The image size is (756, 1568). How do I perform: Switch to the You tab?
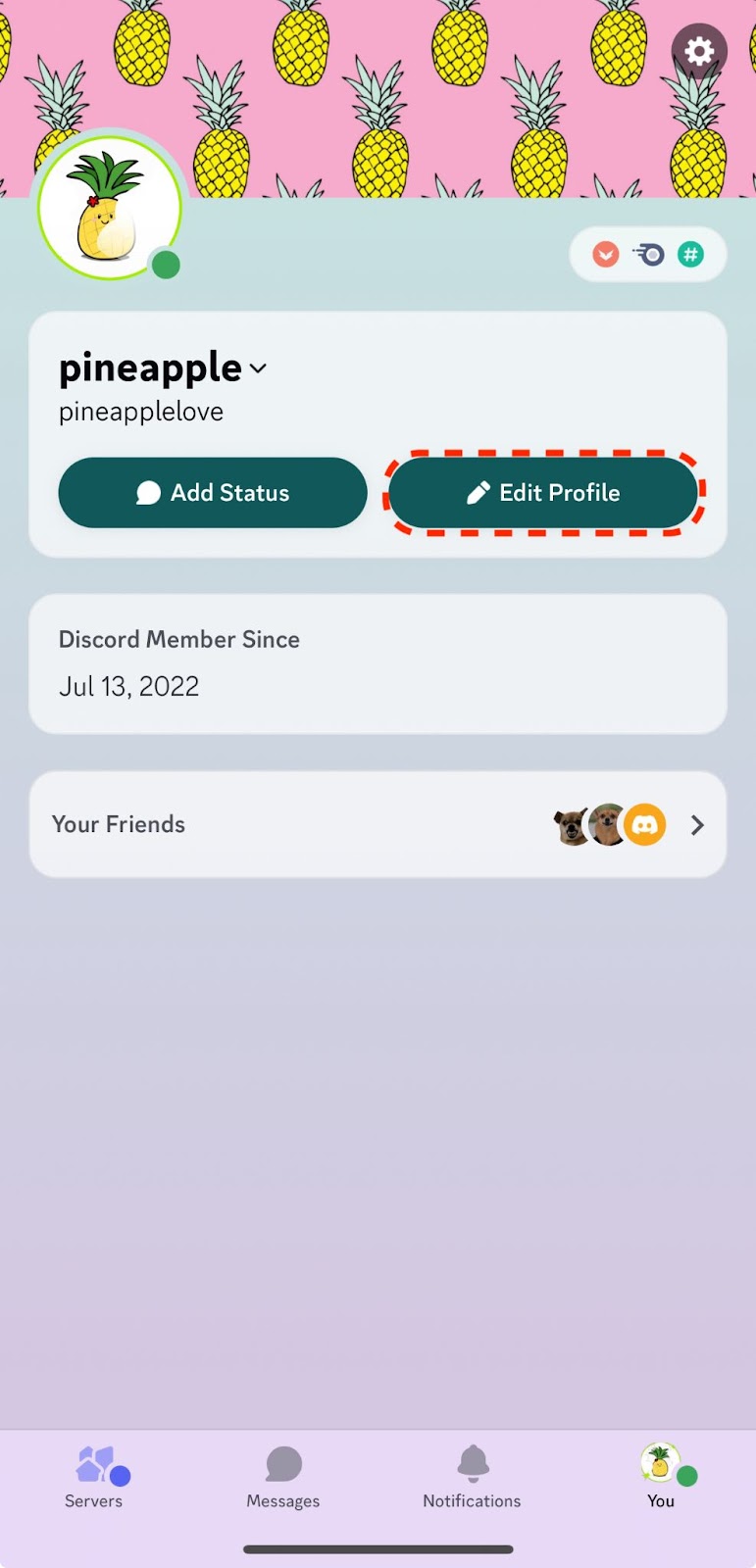pyautogui.click(x=659, y=1475)
